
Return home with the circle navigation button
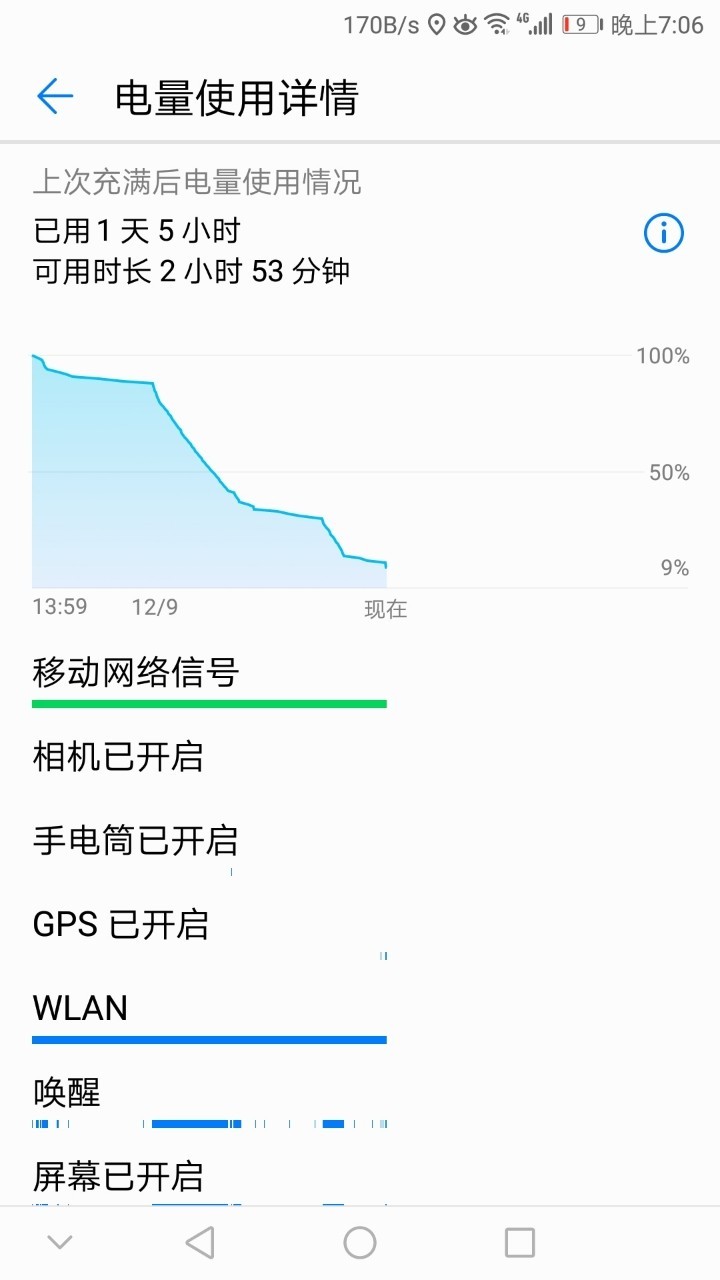[359, 1240]
